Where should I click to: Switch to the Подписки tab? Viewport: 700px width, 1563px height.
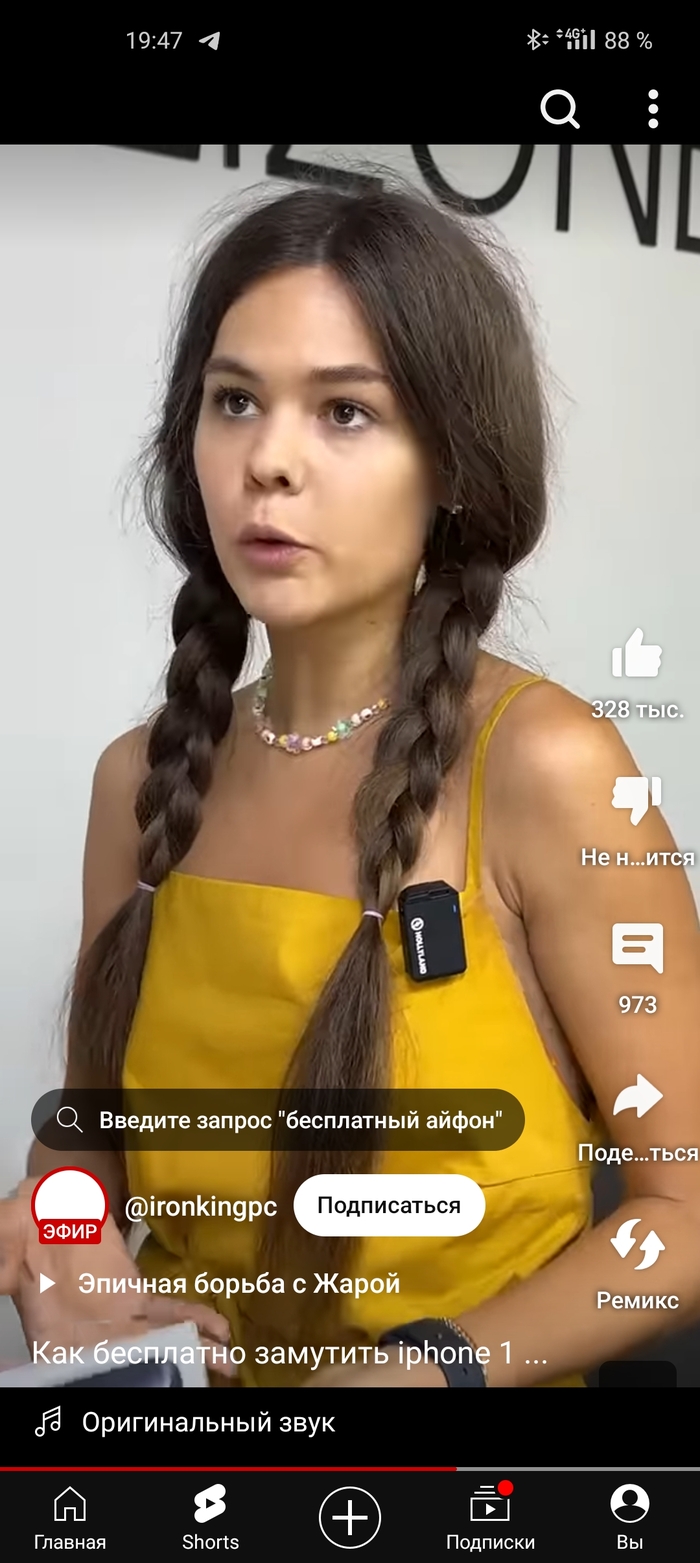pos(490,1517)
